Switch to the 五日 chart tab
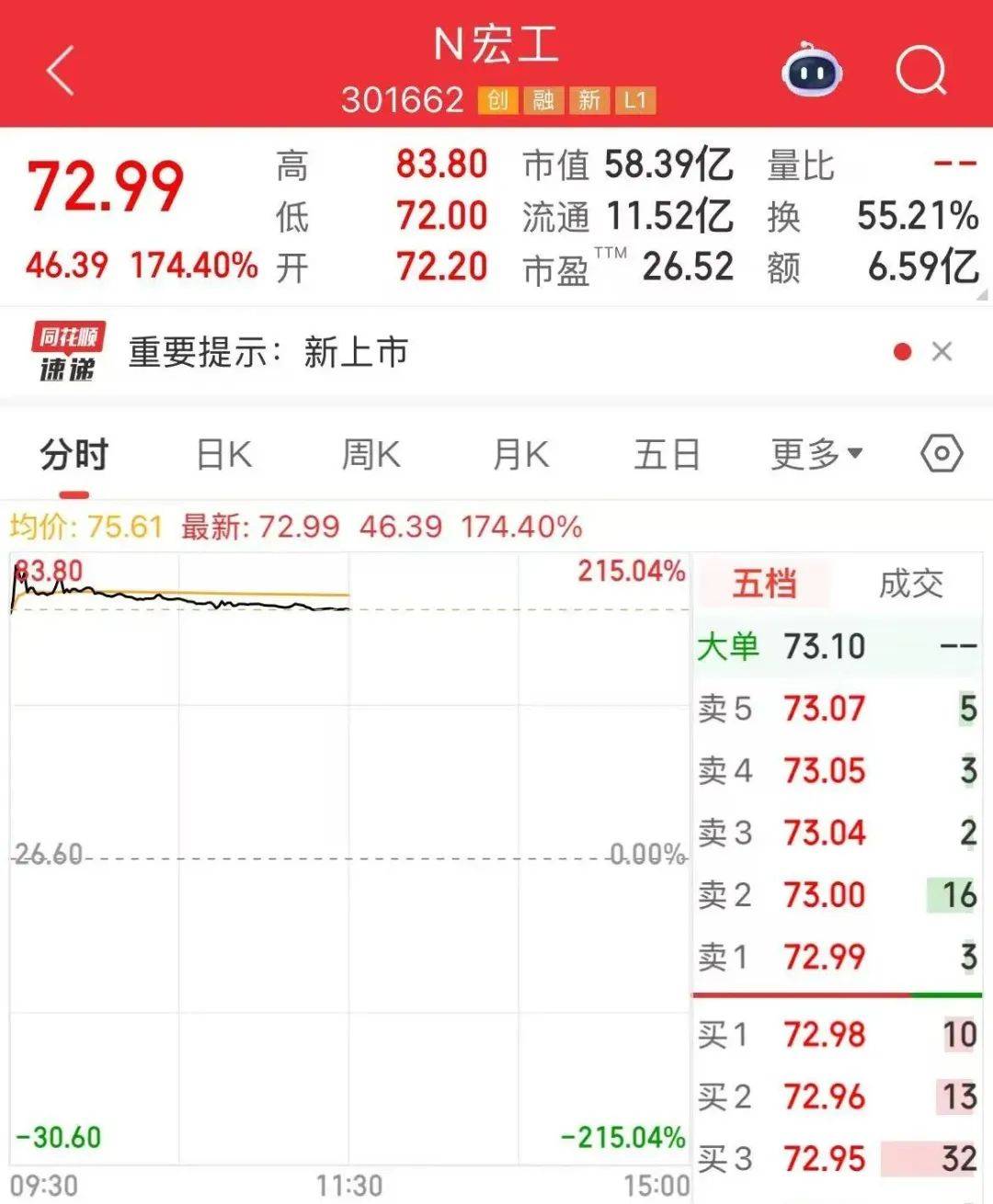The width and height of the screenshot is (993, 1204). pos(668,455)
